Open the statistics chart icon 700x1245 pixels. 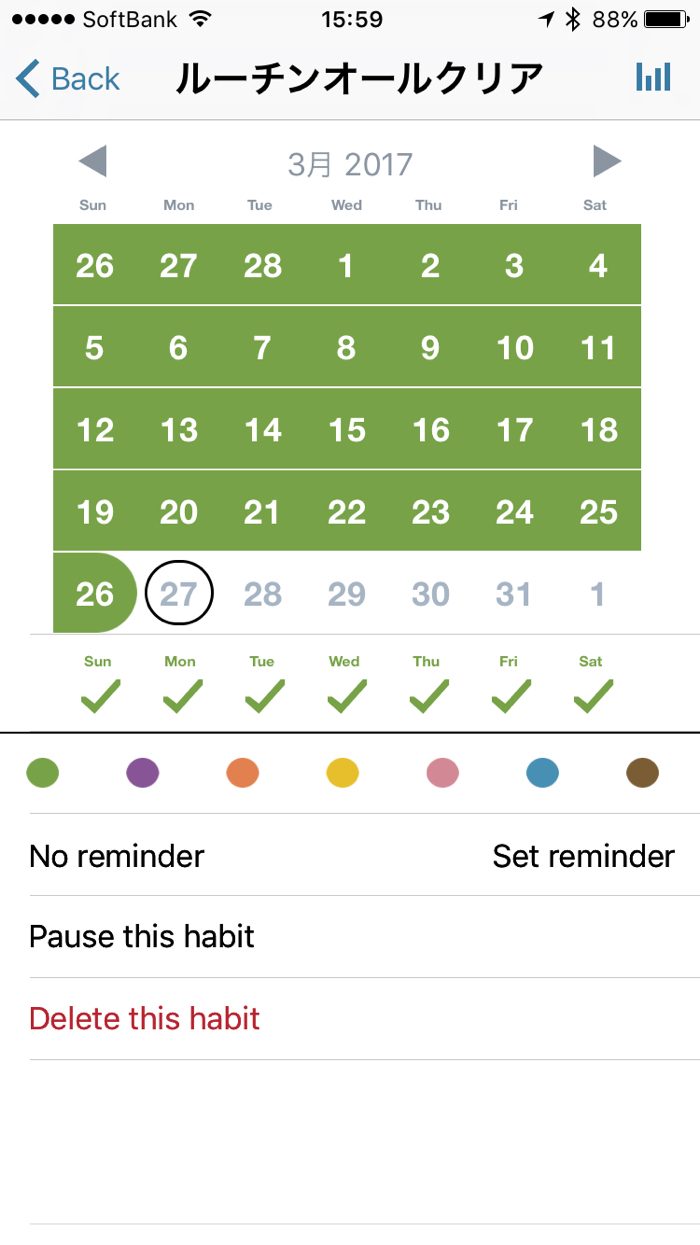coord(653,78)
